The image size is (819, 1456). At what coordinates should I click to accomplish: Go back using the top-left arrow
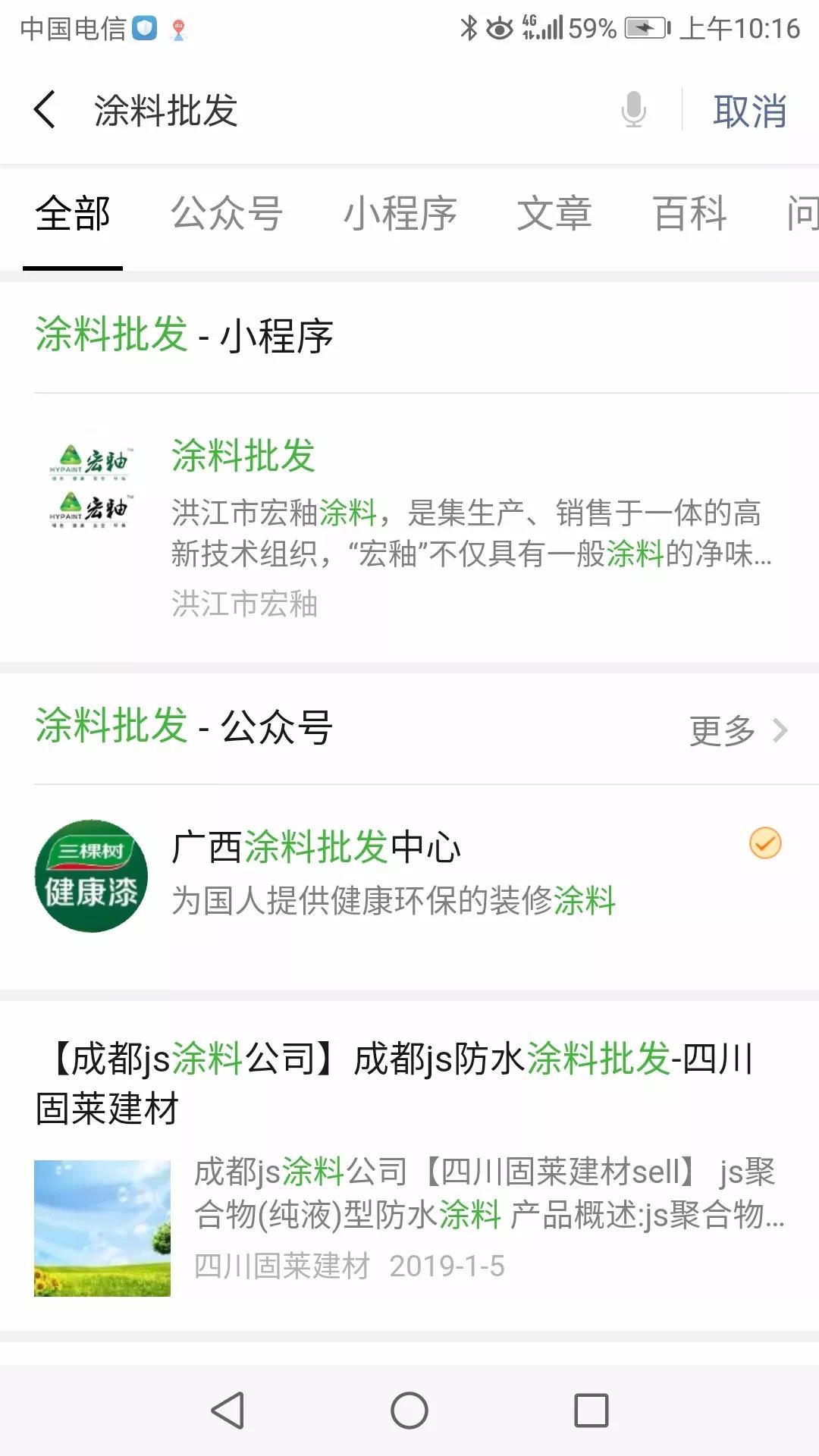45,110
